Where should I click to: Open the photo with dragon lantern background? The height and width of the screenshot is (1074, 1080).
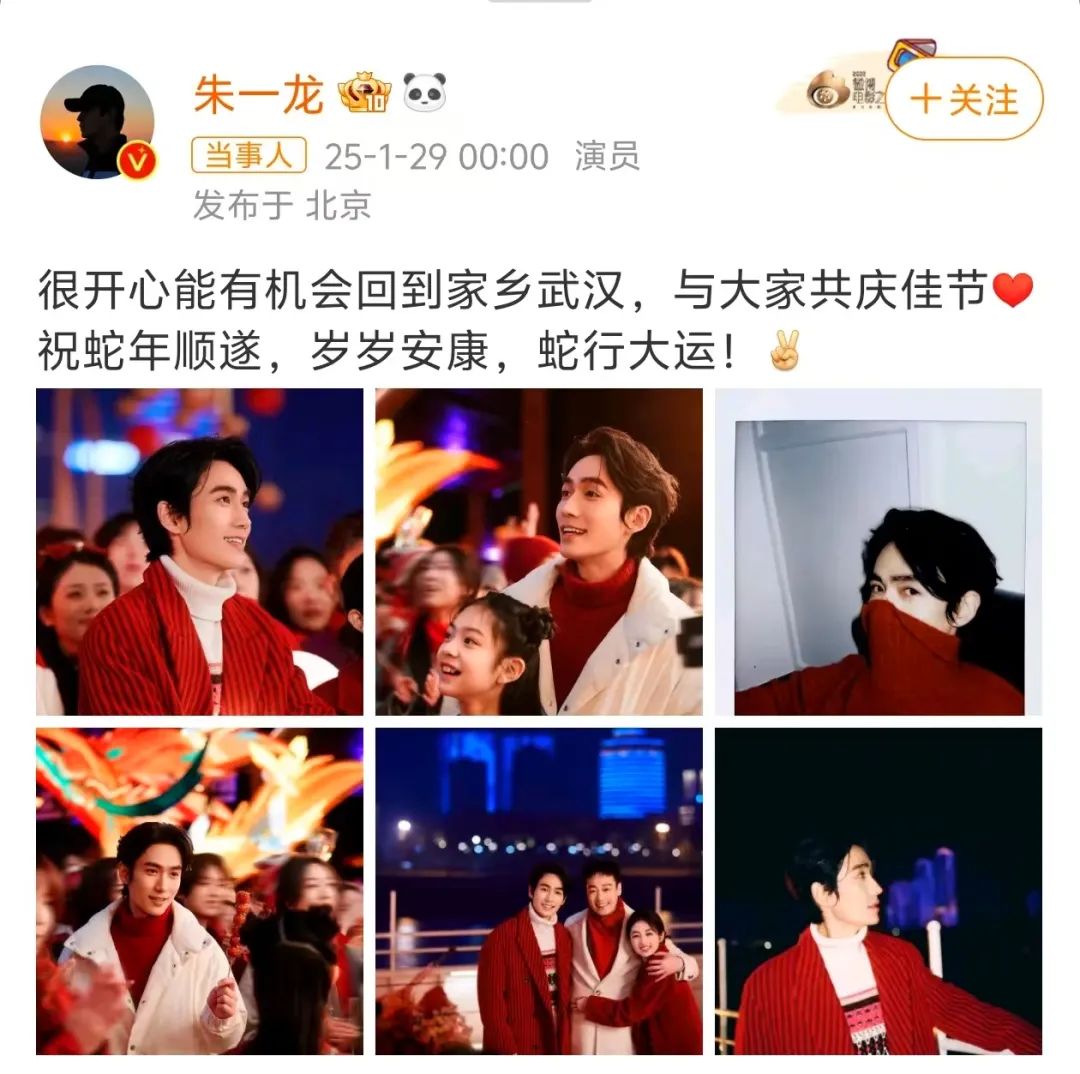[x=200, y=890]
